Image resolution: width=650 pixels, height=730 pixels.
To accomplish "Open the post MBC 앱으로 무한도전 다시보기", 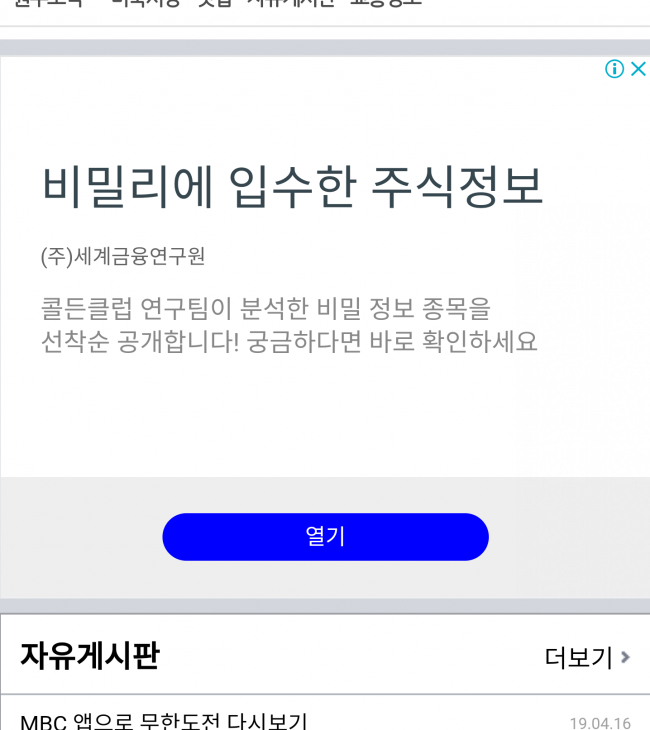I will coord(165,722).
